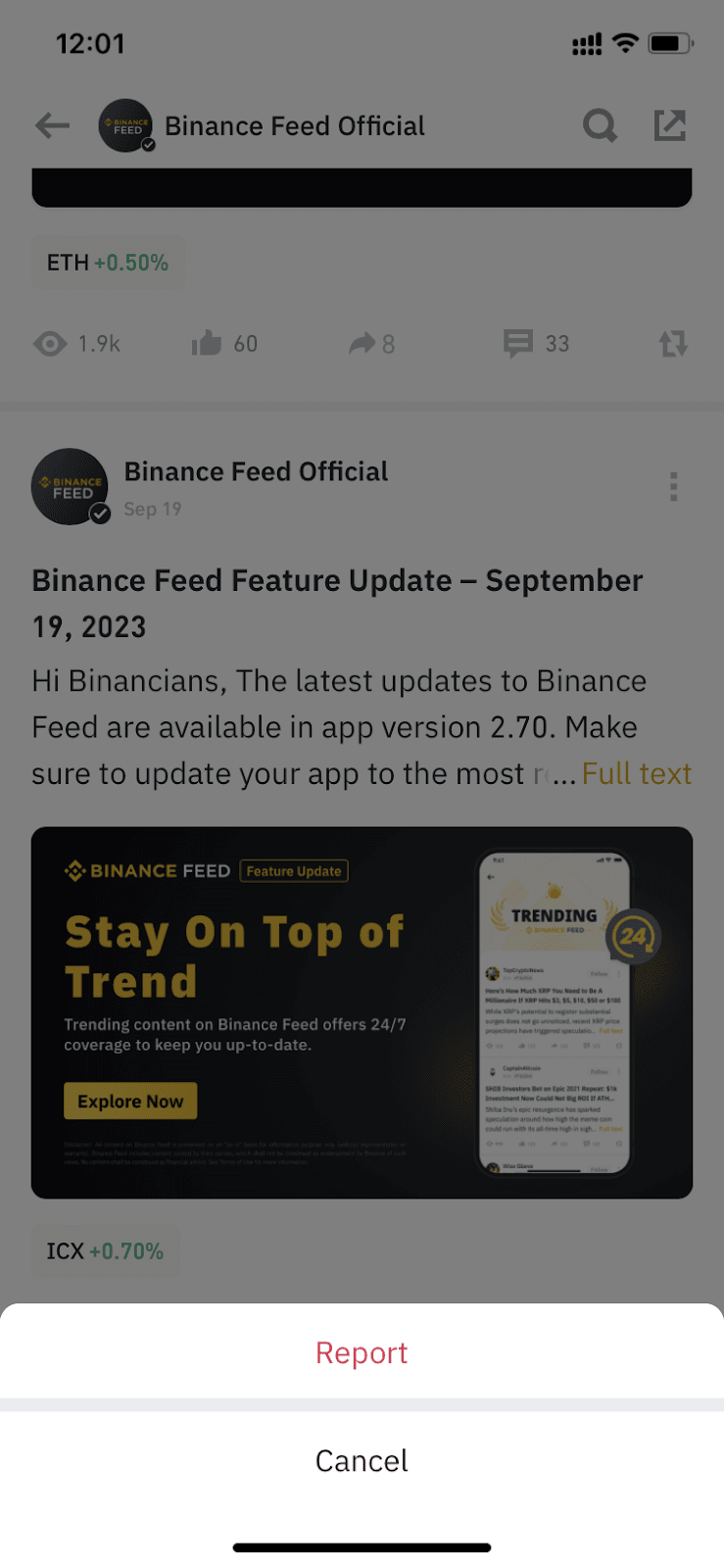Screen dimensions: 724x1568
Task: Select Report in the bottom sheet
Action: click(x=362, y=1352)
